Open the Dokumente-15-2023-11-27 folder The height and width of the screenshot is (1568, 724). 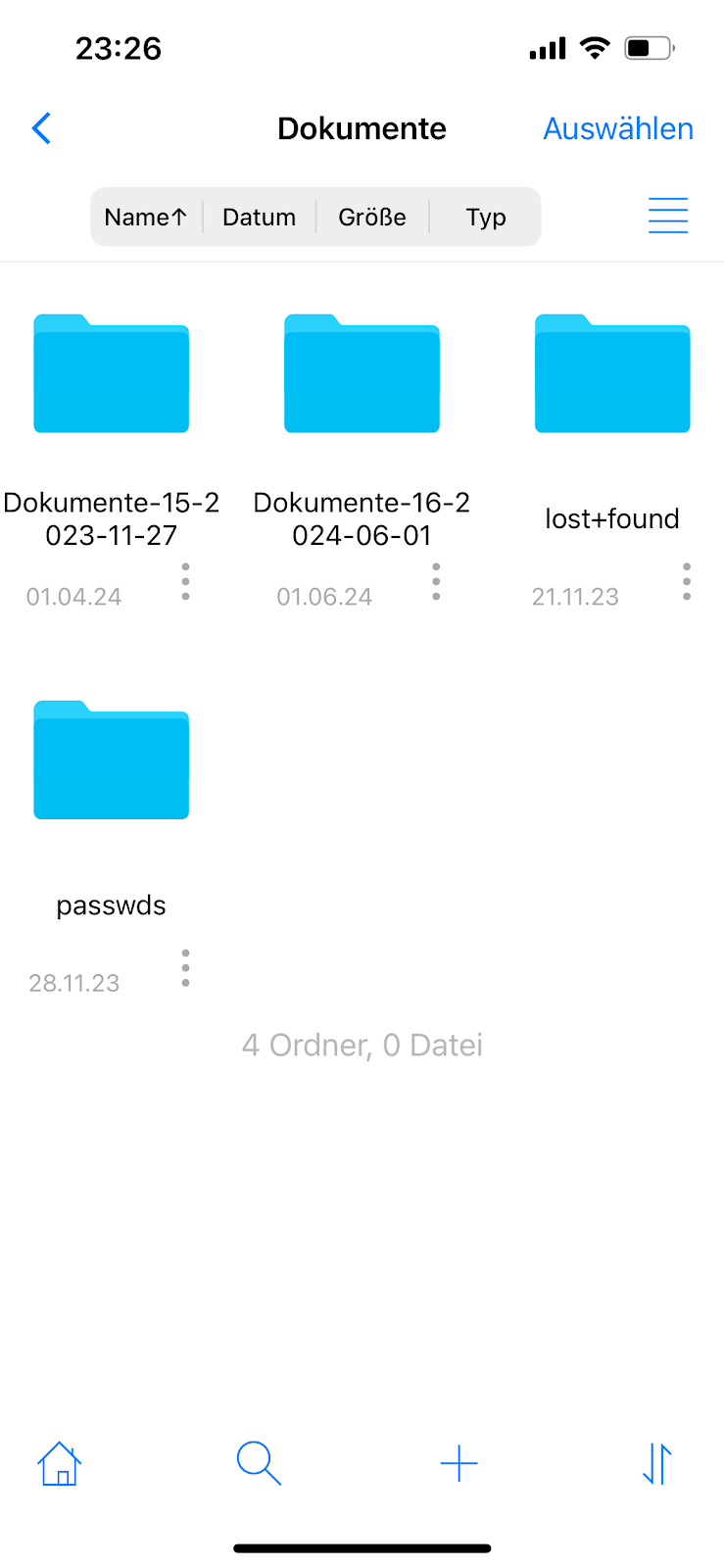click(112, 374)
